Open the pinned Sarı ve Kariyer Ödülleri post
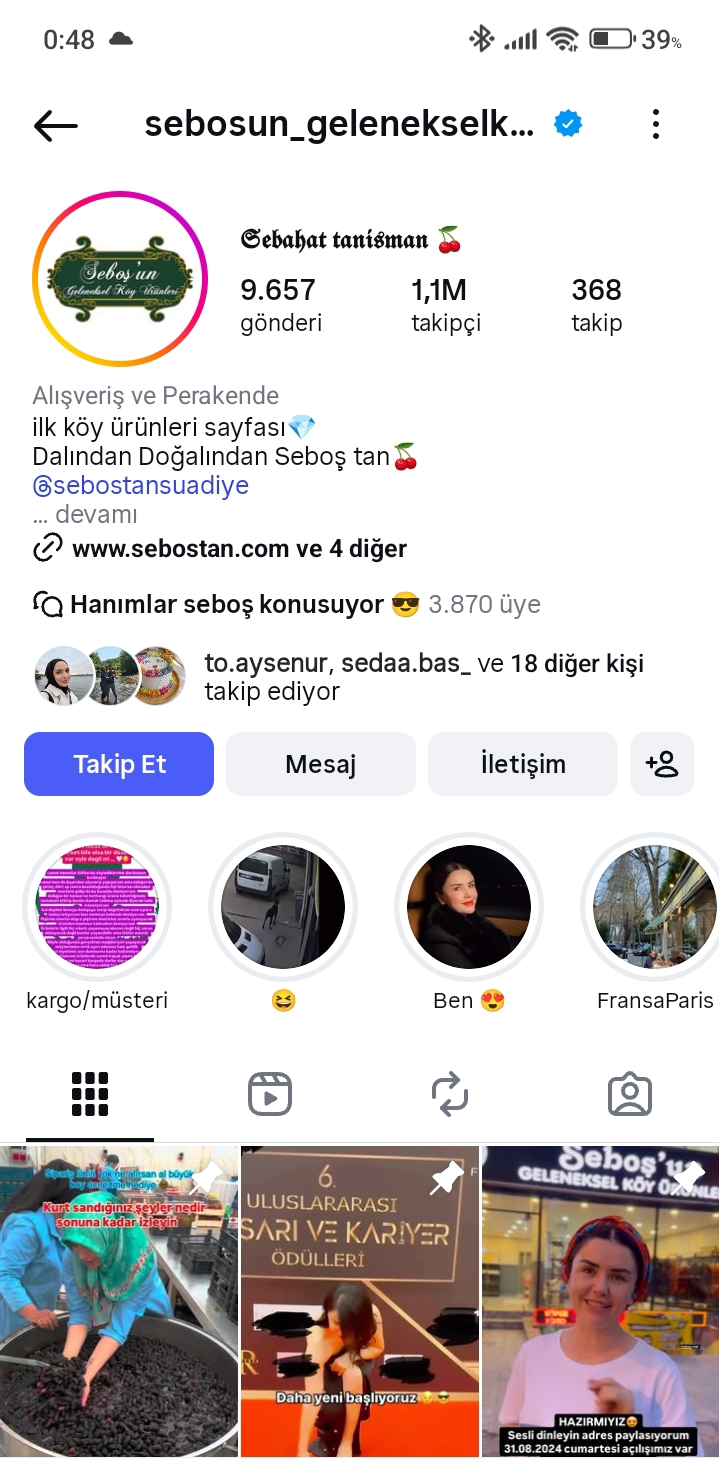Screen dimensions: 719x1472 (360, 1300)
